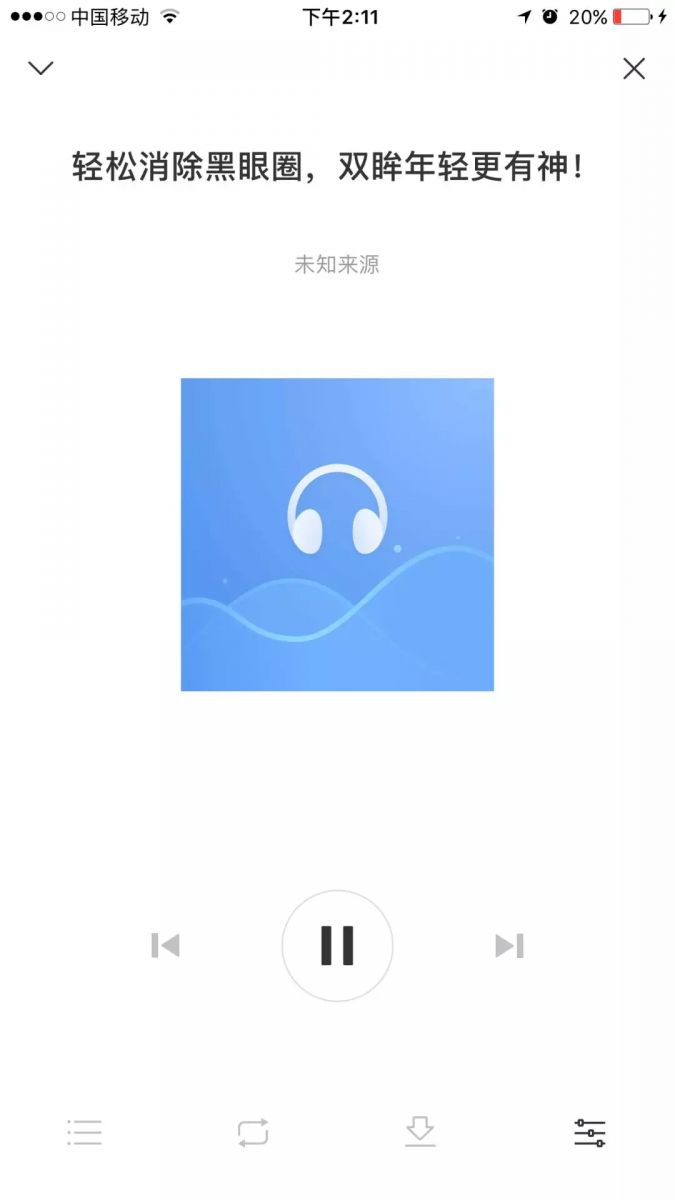Collapse the player with the down chevron
This screenshot has width=675, height=1200.
(41, 68)
